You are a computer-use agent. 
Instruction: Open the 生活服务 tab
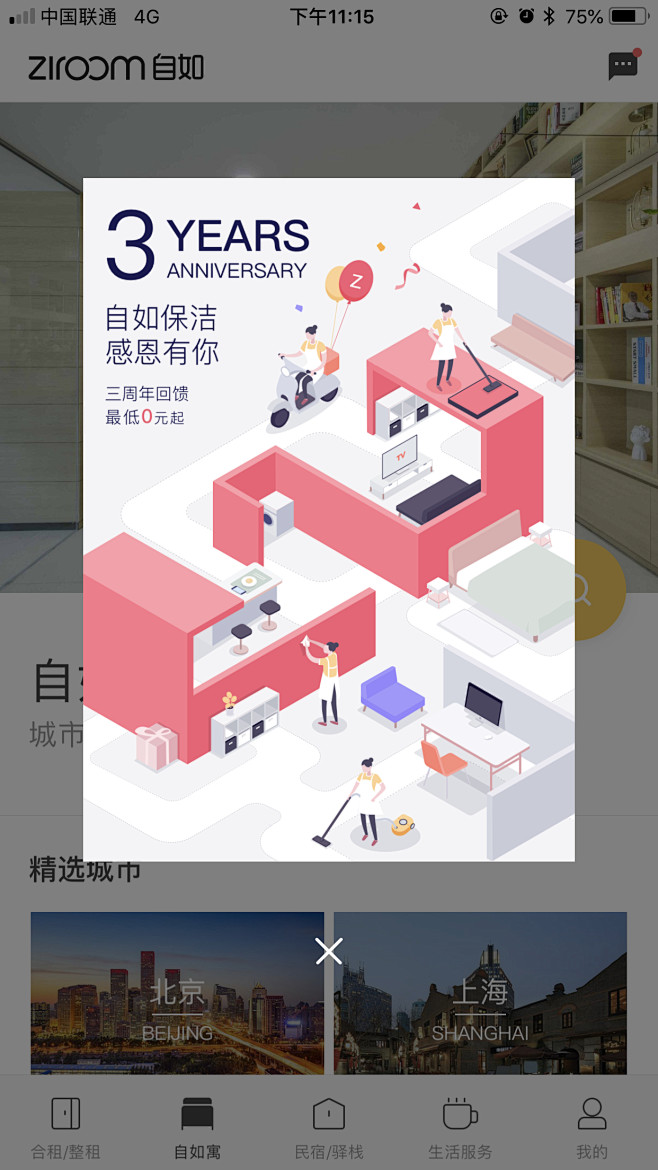click(x=460, y=1127)
